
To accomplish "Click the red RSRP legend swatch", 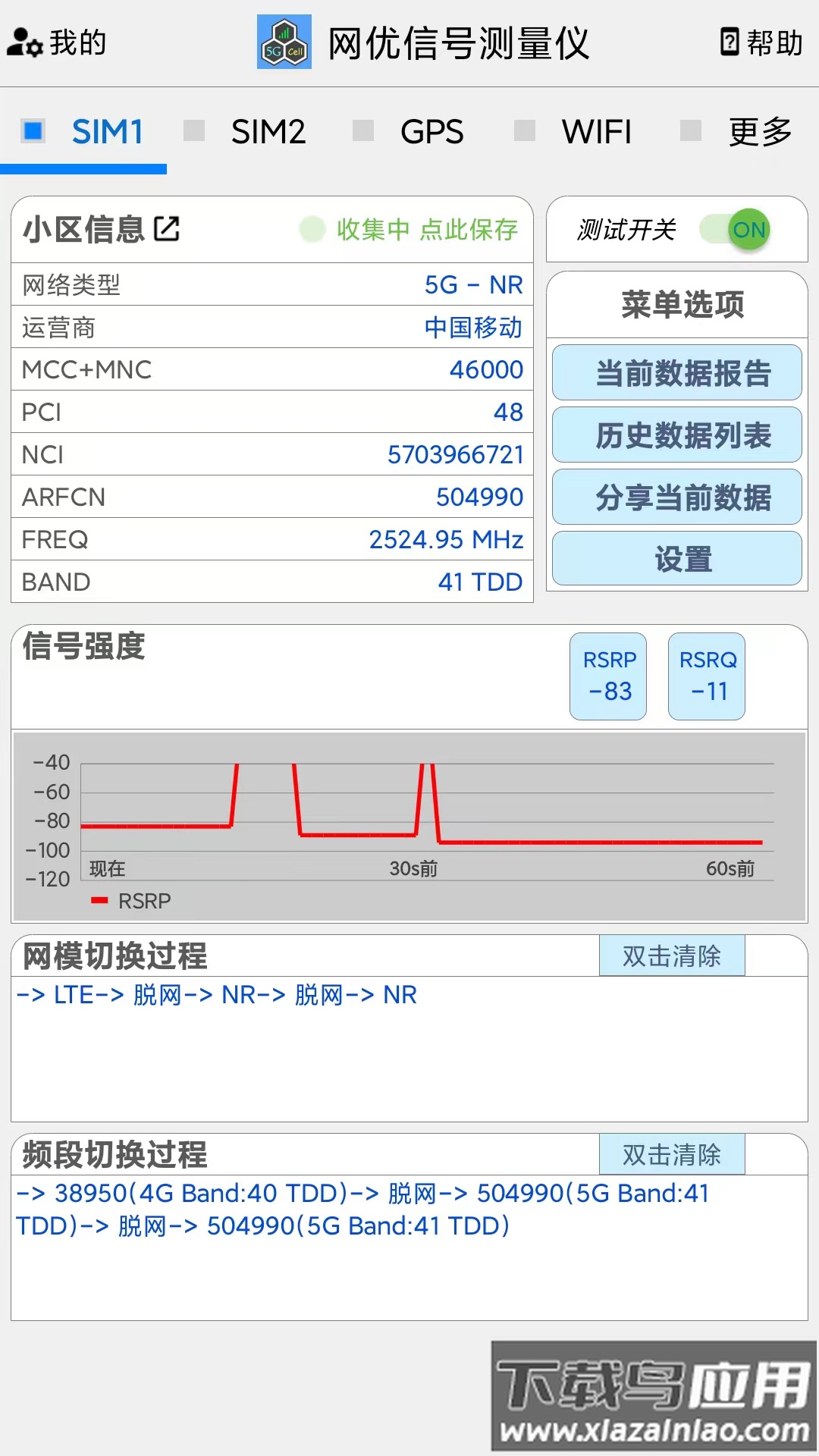I will [99, 901].
